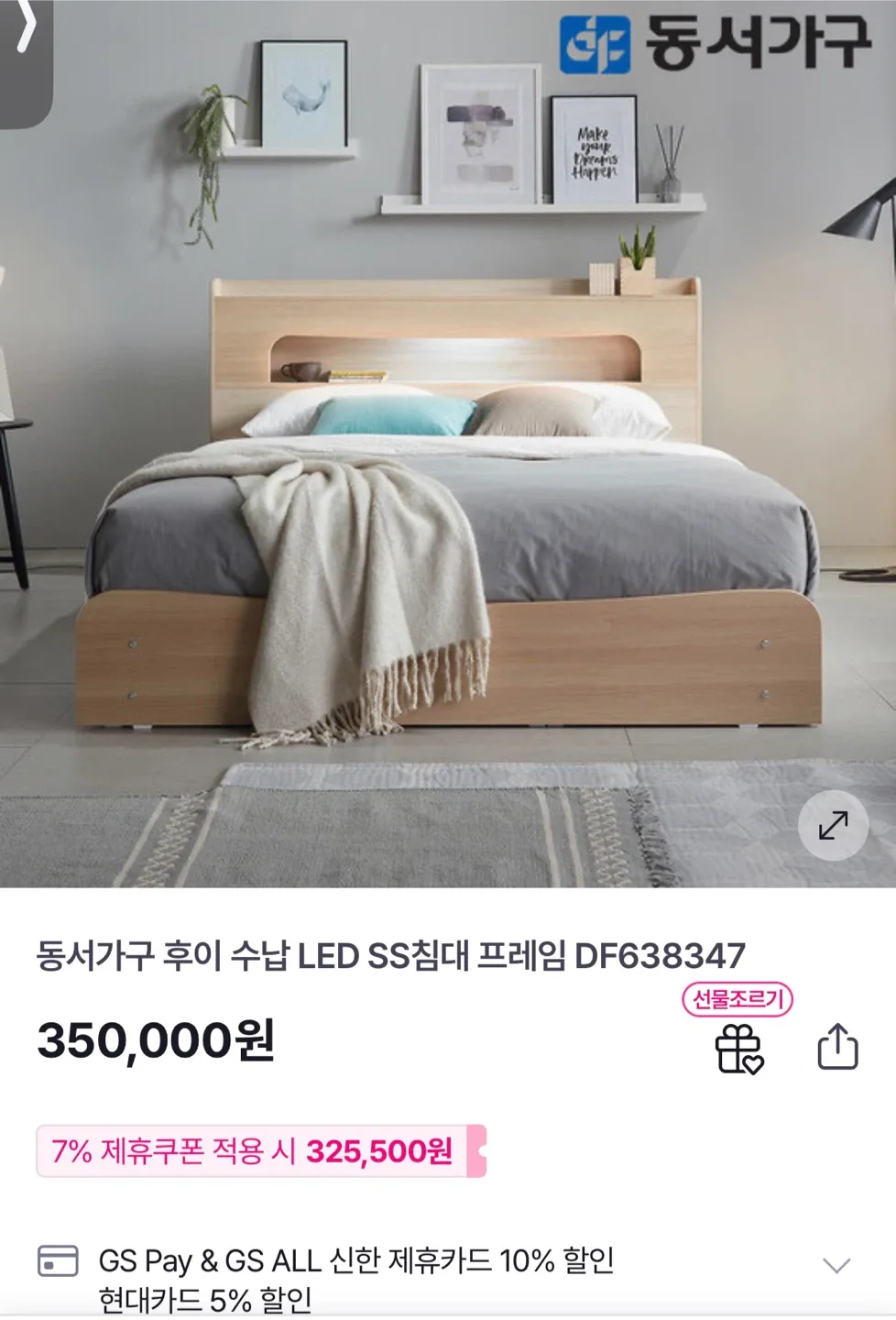Share this bed frame product

point(837,1047)
